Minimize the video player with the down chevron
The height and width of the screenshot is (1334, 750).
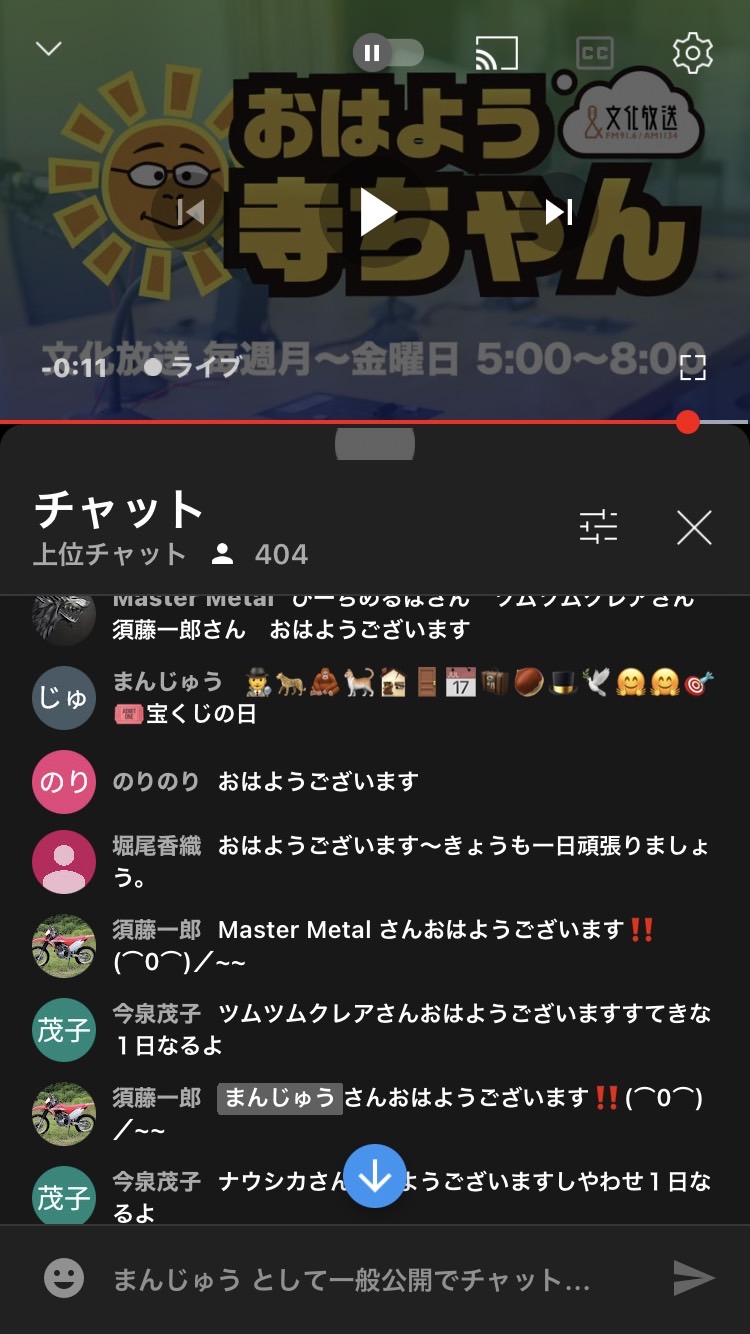[x=49, y=49]
